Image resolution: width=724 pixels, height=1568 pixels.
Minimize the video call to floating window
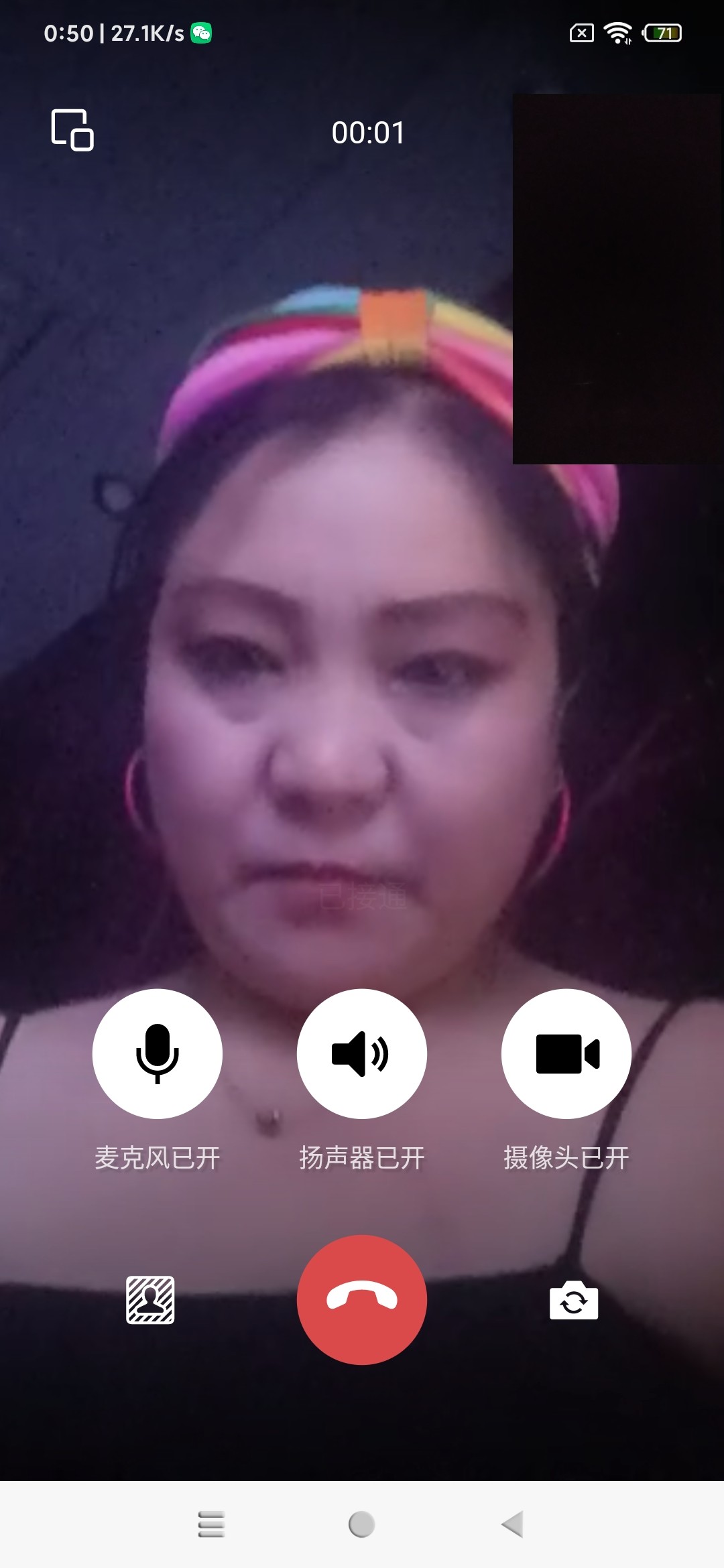72,130
